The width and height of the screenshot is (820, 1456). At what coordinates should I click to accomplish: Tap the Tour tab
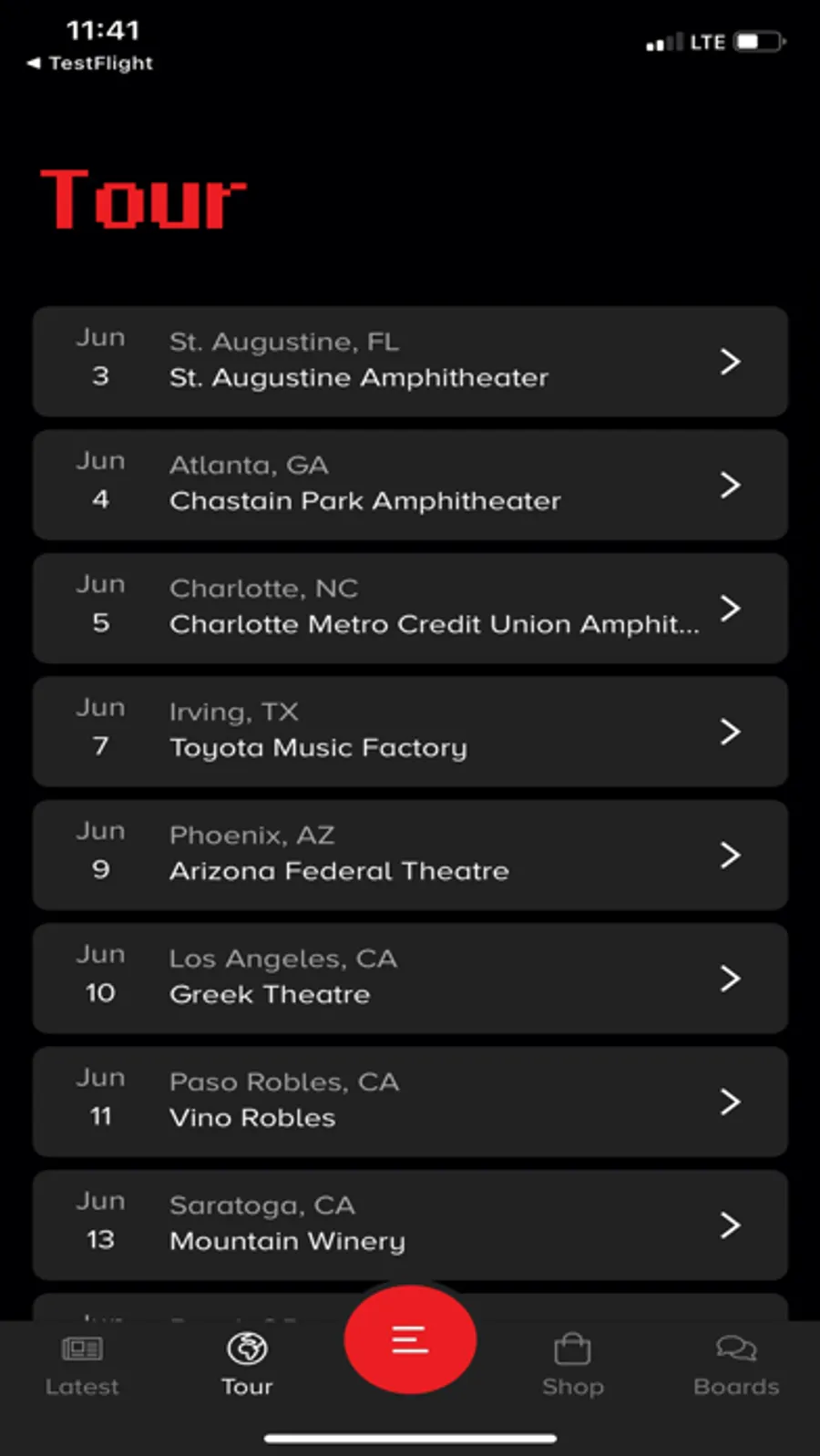point(247,1365)
